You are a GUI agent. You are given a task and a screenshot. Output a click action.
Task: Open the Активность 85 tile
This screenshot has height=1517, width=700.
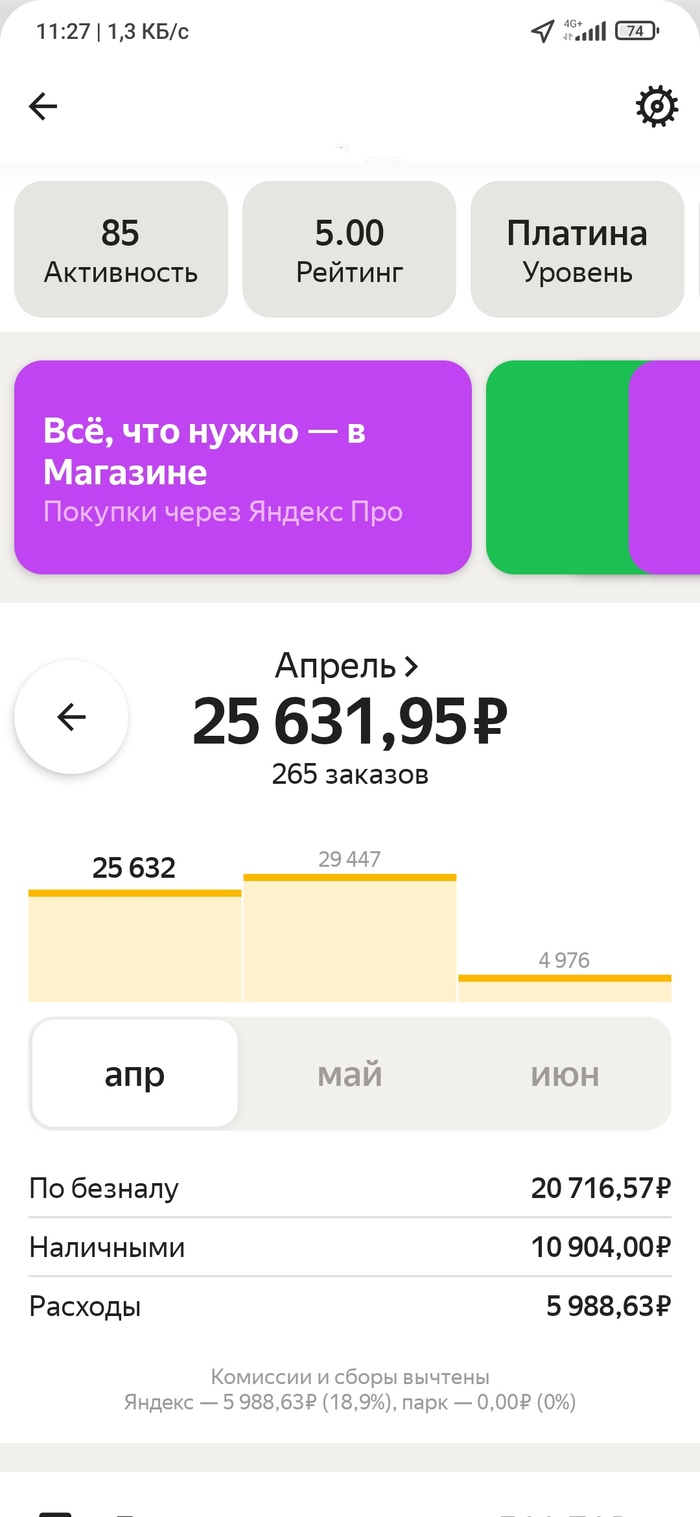(x=121, y=250)
